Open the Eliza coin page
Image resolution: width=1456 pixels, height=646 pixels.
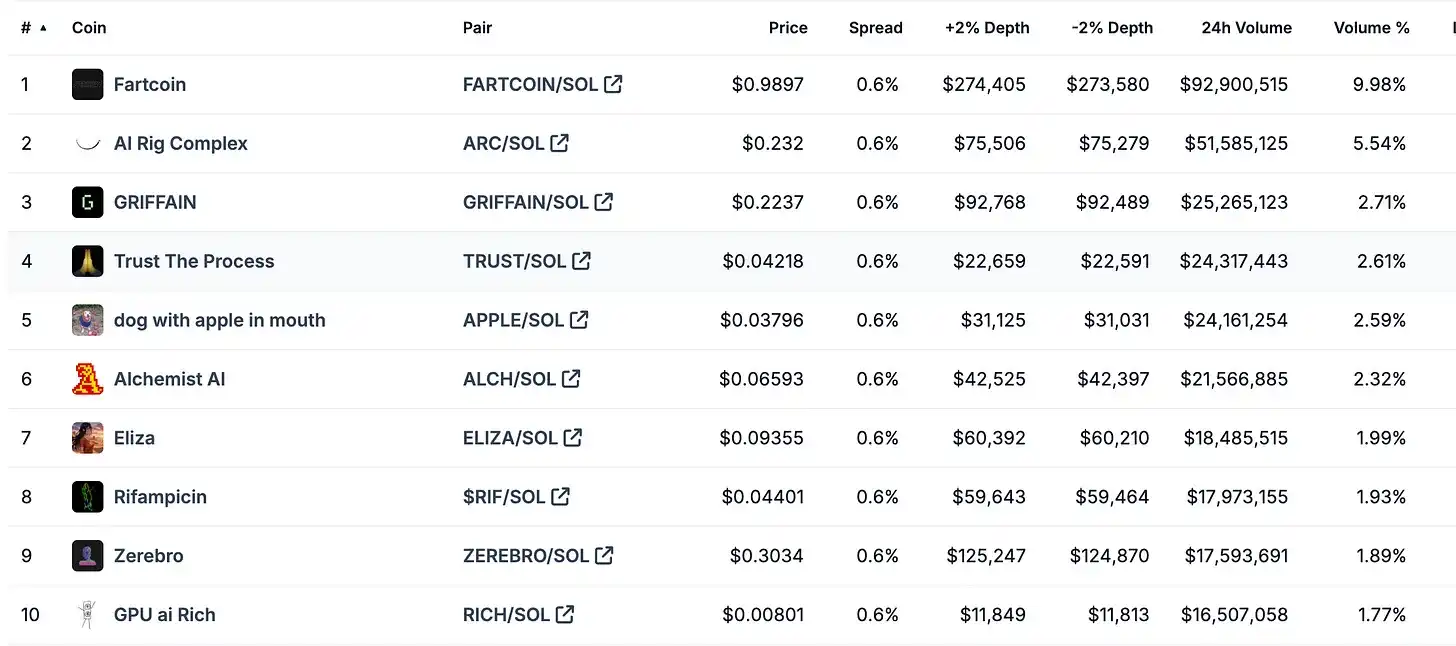(x=134, y=439)
